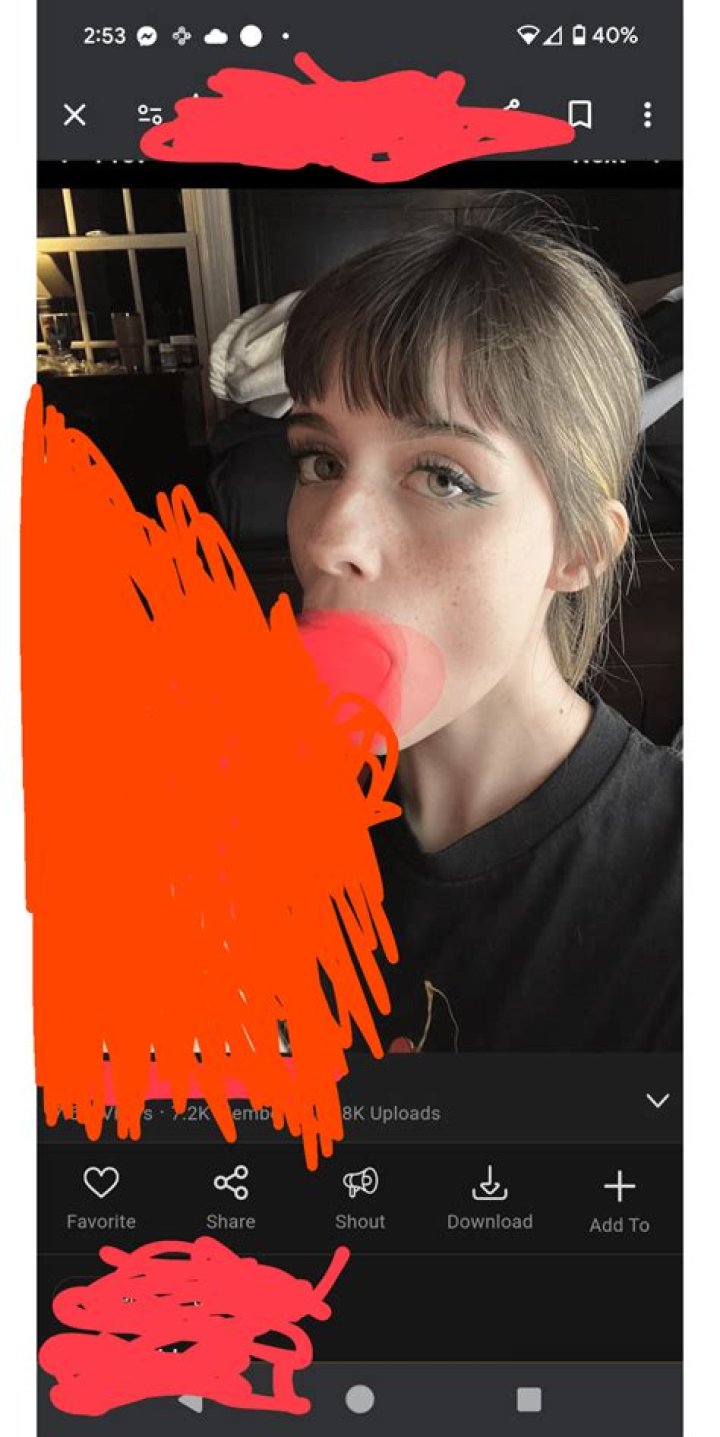
Task: Bookmark this page
Action: click(x=580, y=114)
